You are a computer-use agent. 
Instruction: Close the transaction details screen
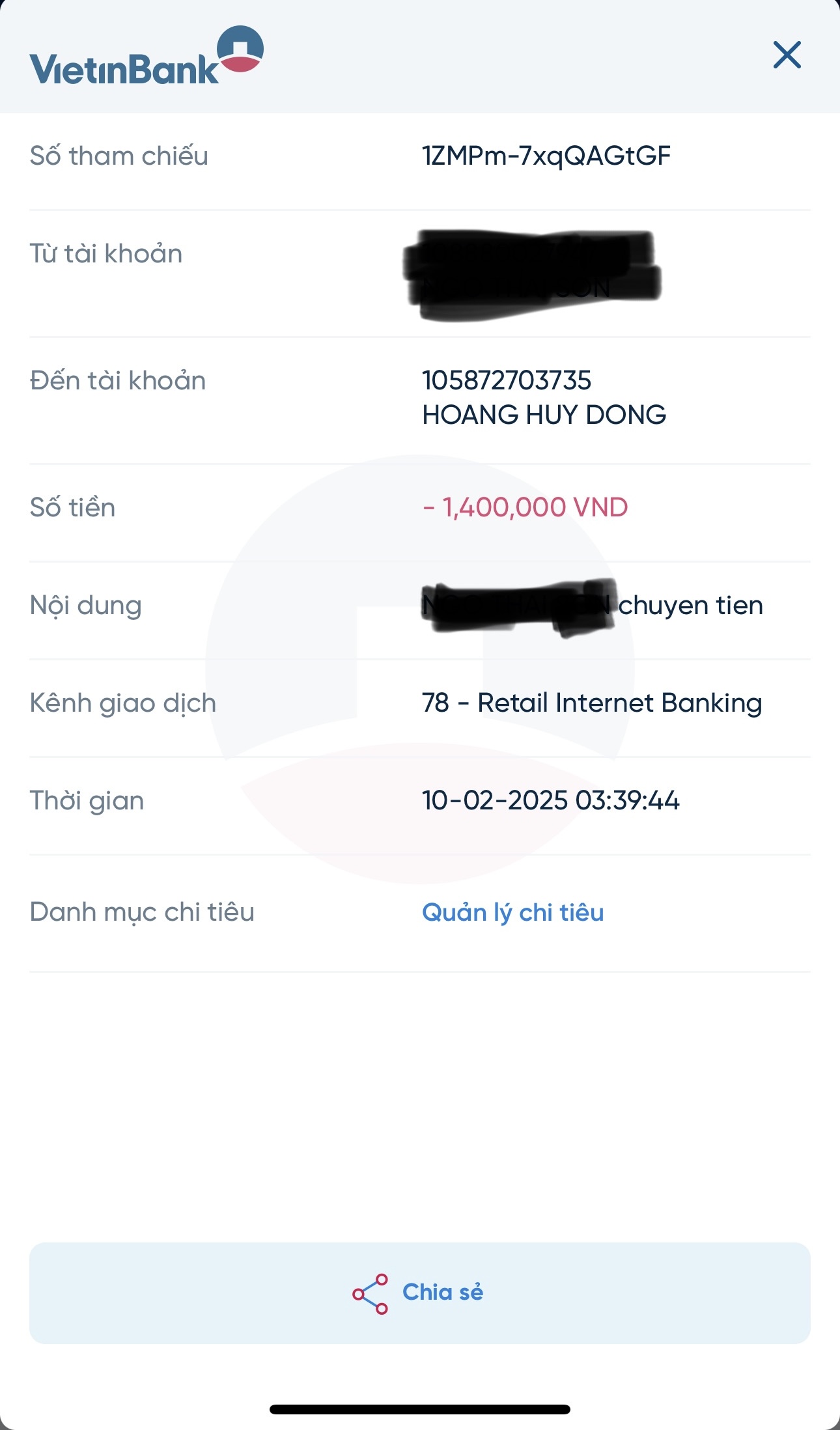(787, 55)
